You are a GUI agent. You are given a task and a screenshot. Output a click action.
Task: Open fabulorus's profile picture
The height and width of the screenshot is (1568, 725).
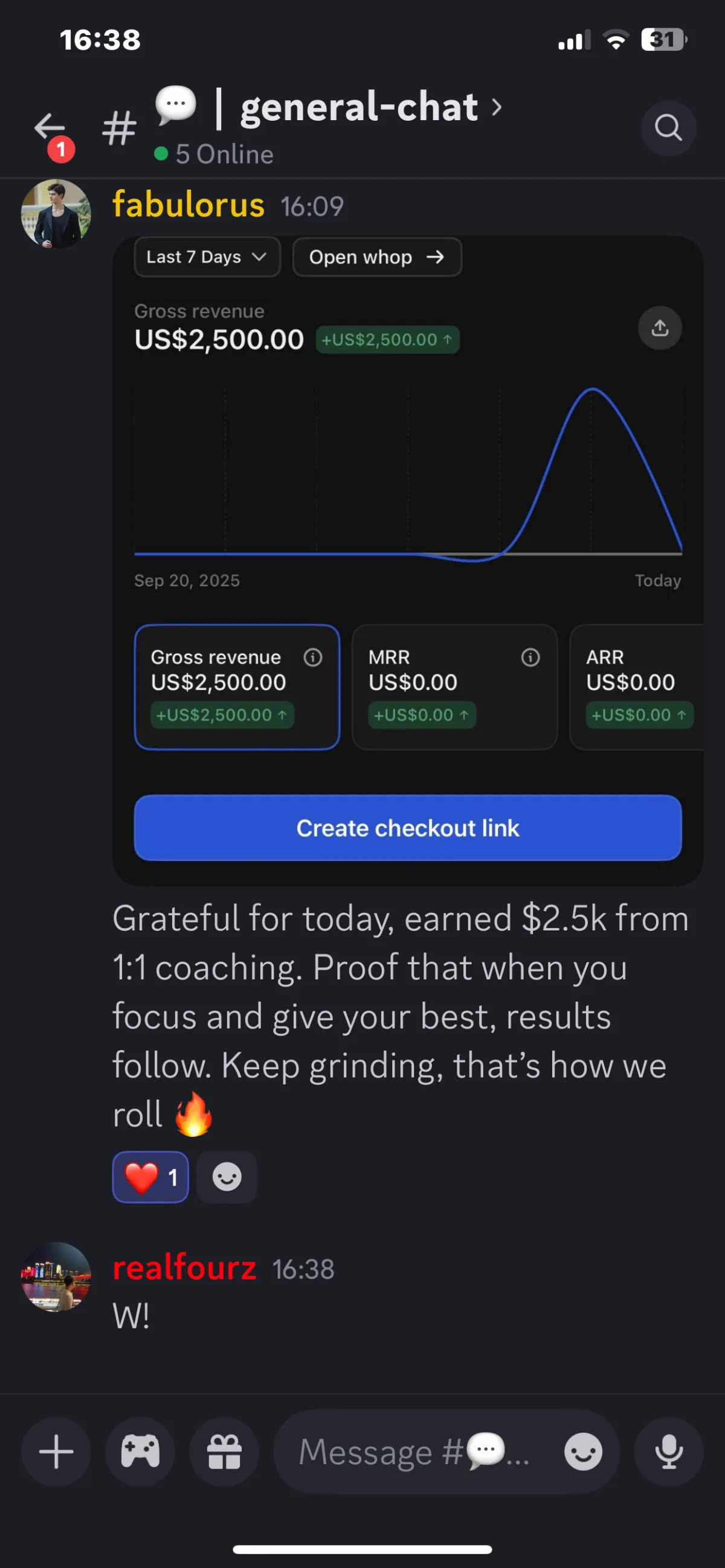[x=56, y=214]
